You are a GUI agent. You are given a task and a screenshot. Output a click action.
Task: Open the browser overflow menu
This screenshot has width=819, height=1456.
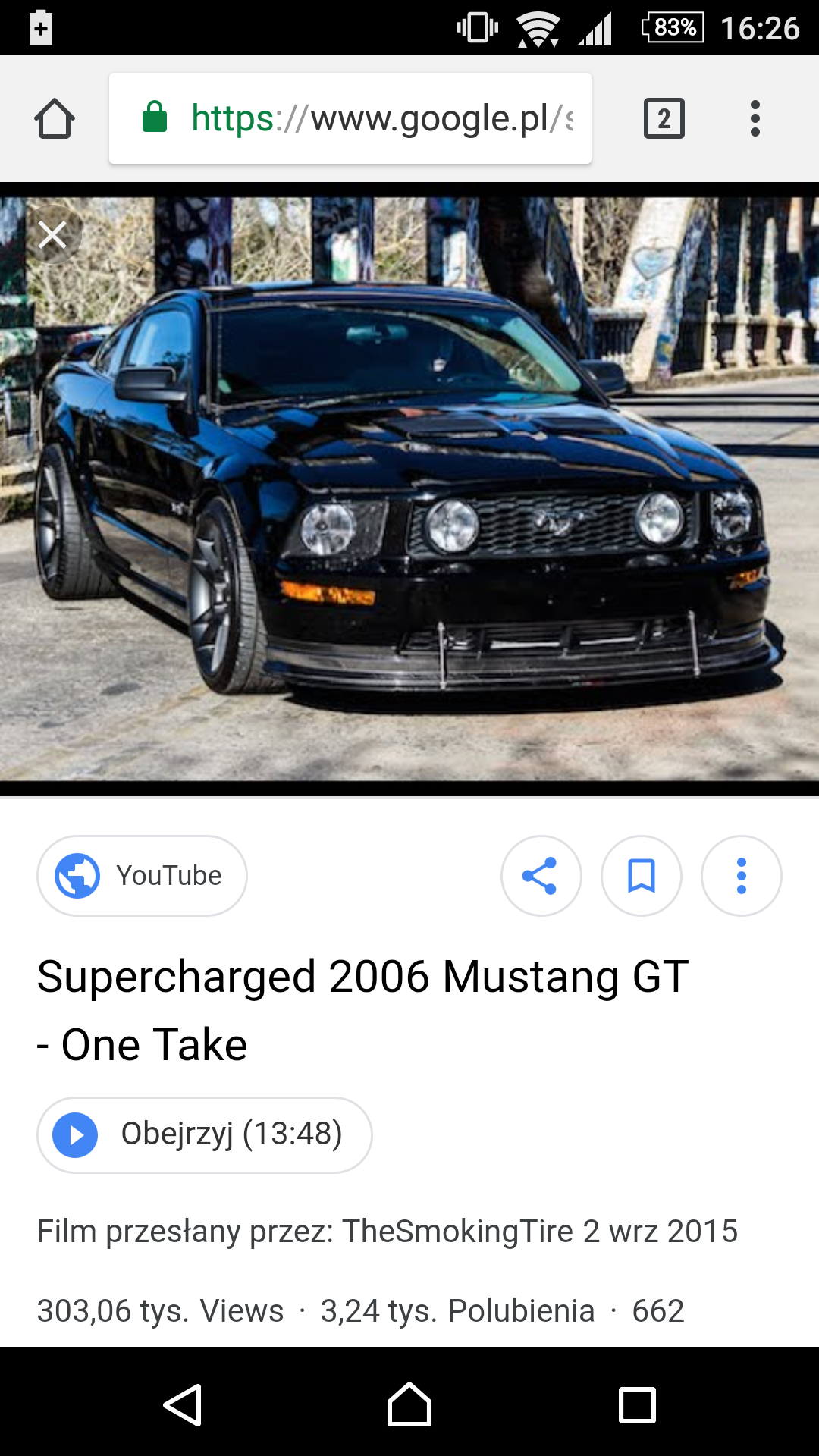pyautogui.click(x=755, y=119)
